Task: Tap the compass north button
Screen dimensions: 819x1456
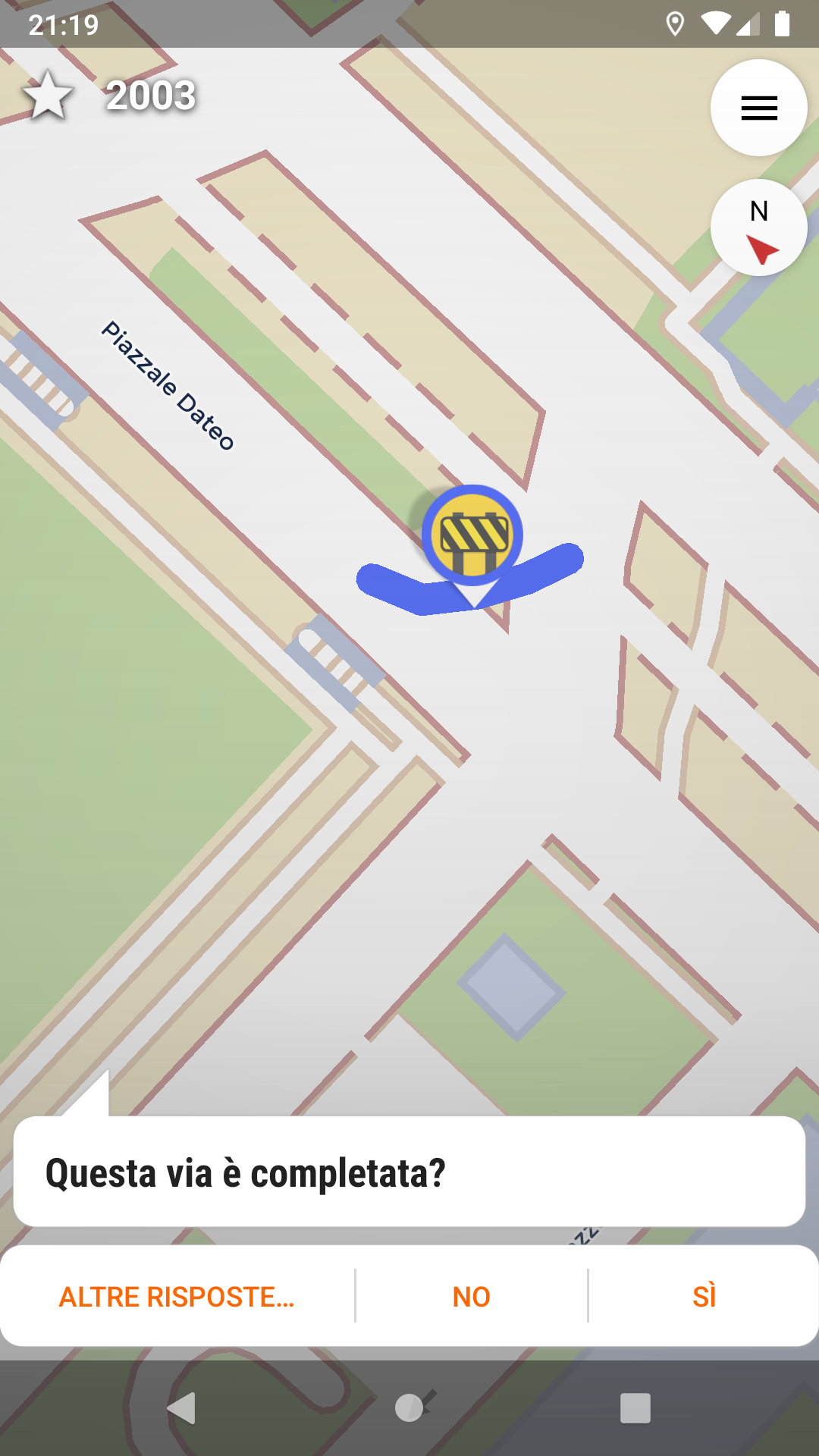Action: tap(758, 227)
